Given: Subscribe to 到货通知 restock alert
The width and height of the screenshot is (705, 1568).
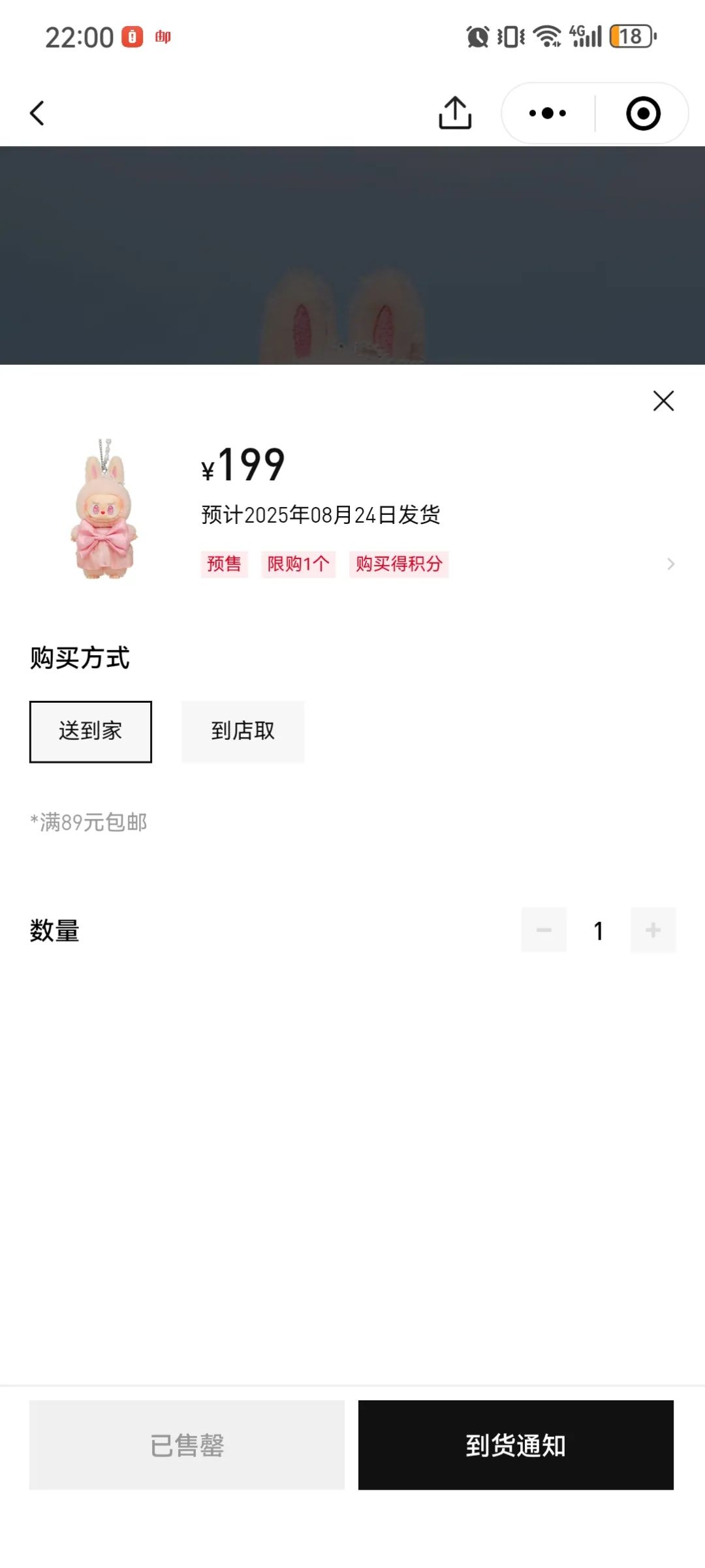Looking at the screenshot, I should [x=516, y=1445].
